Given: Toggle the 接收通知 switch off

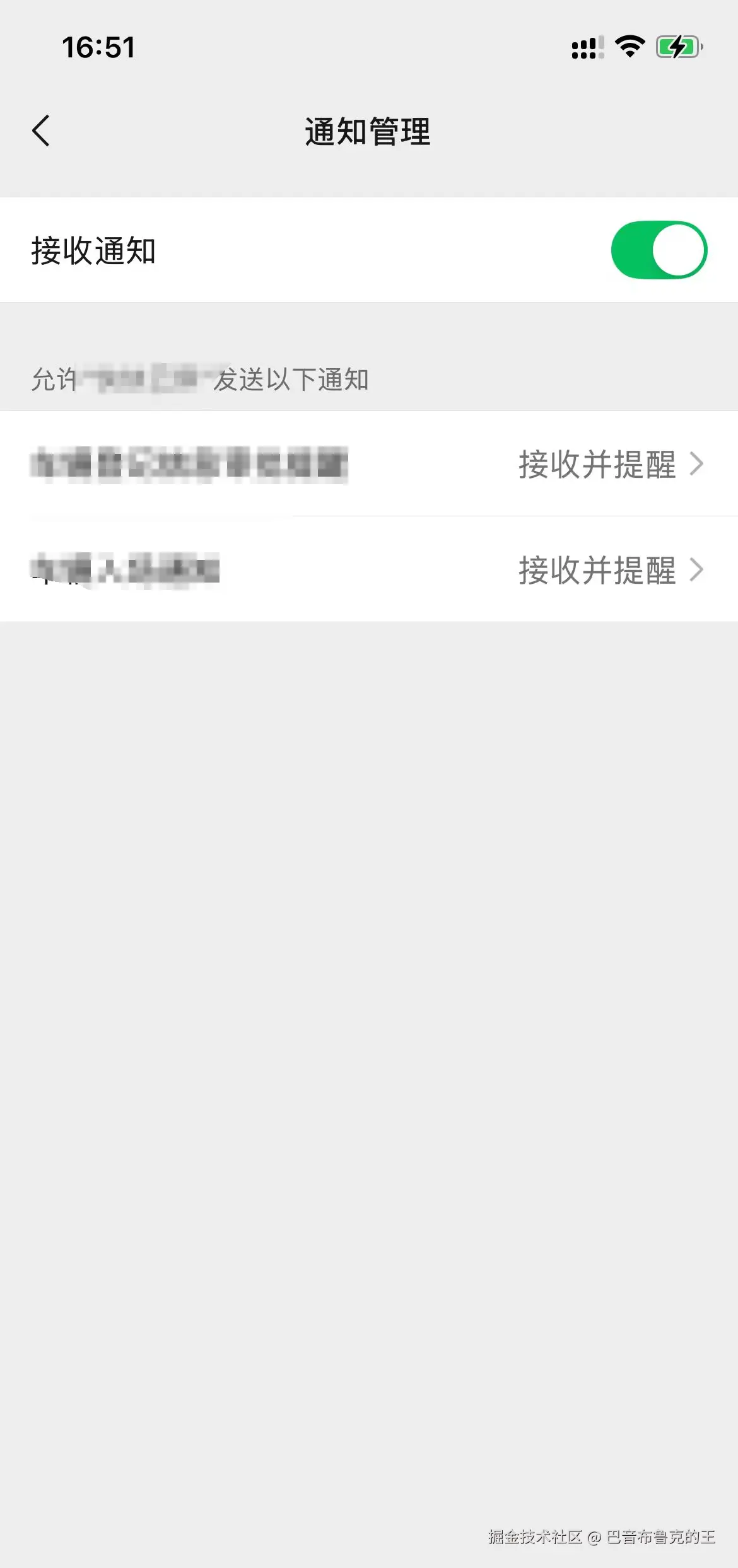Looking at the screenshot, I should point(659,250).
